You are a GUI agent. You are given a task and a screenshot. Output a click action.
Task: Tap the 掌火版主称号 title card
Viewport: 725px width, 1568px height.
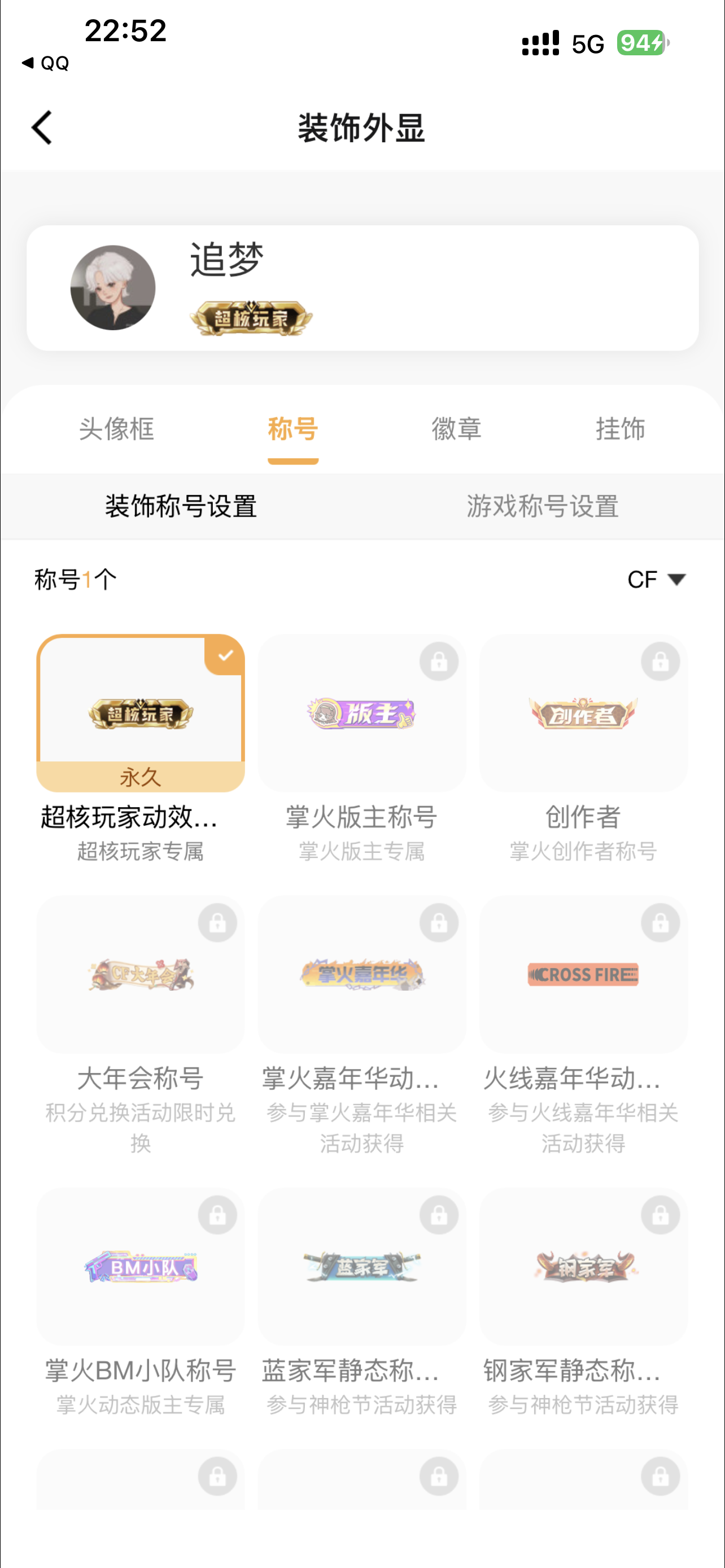click(361, 713)
